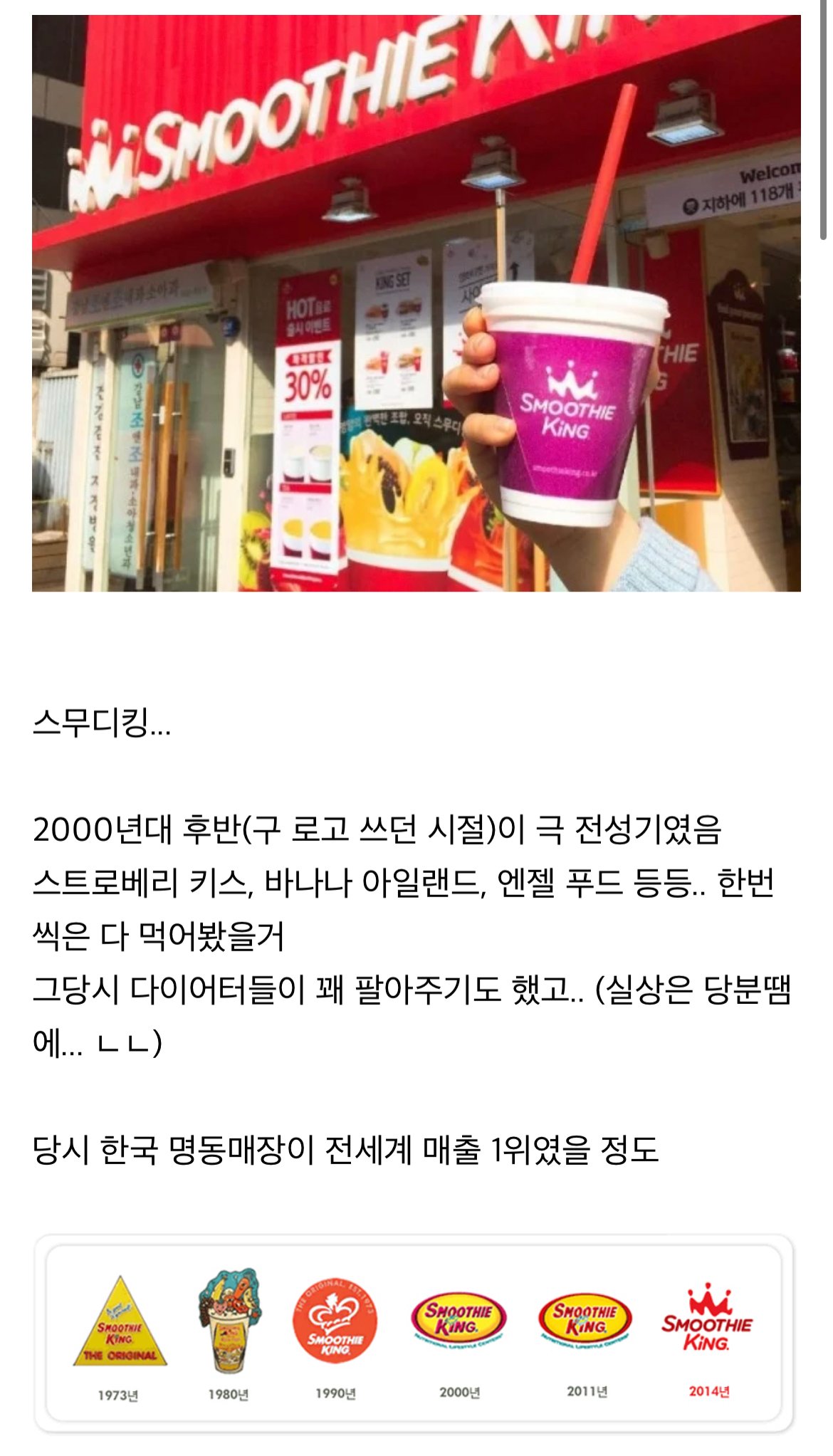833x1456 pixels.
Task: Open the Smoothie King storefront photo
Action: (x=416, y=303)
